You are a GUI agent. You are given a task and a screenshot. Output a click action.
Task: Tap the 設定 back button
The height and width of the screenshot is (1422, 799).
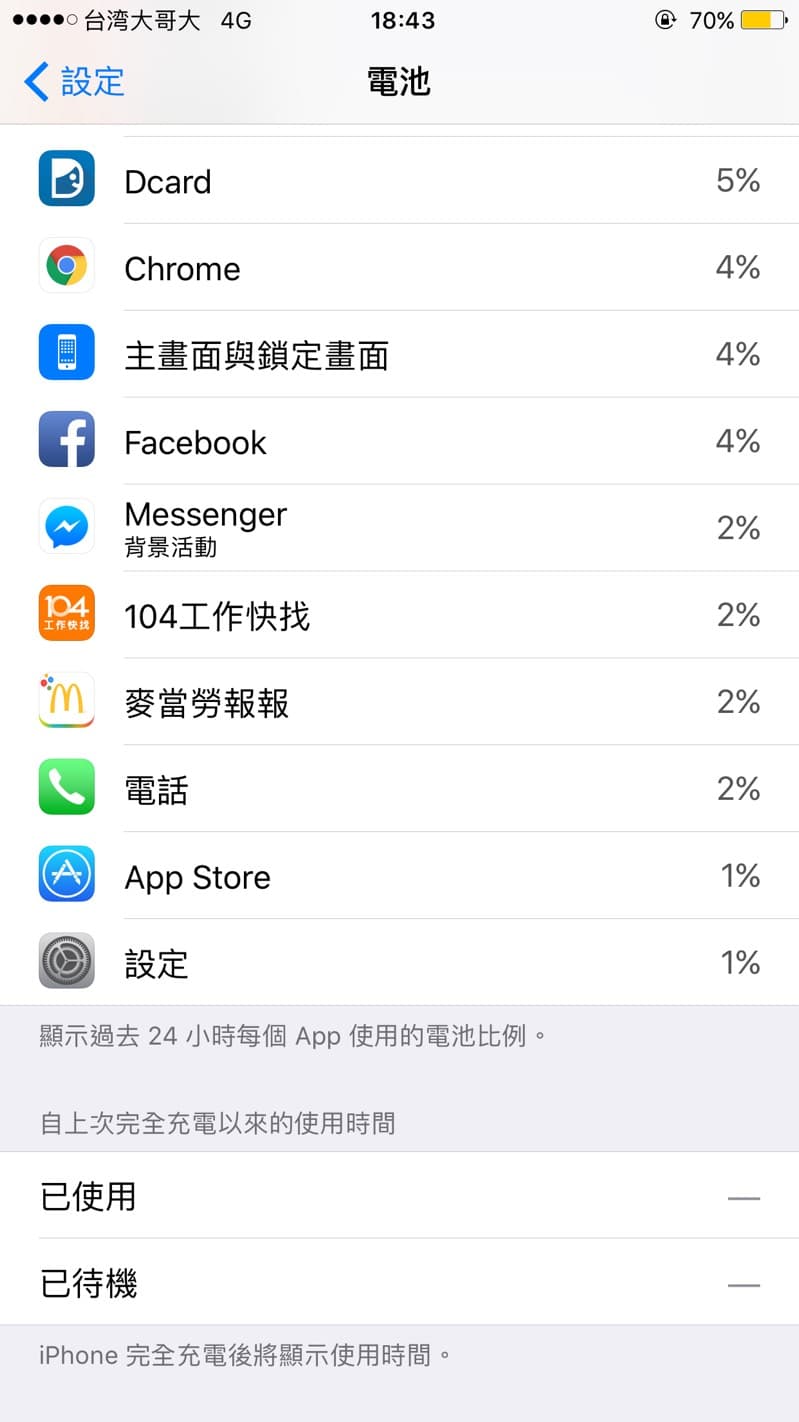72,82
